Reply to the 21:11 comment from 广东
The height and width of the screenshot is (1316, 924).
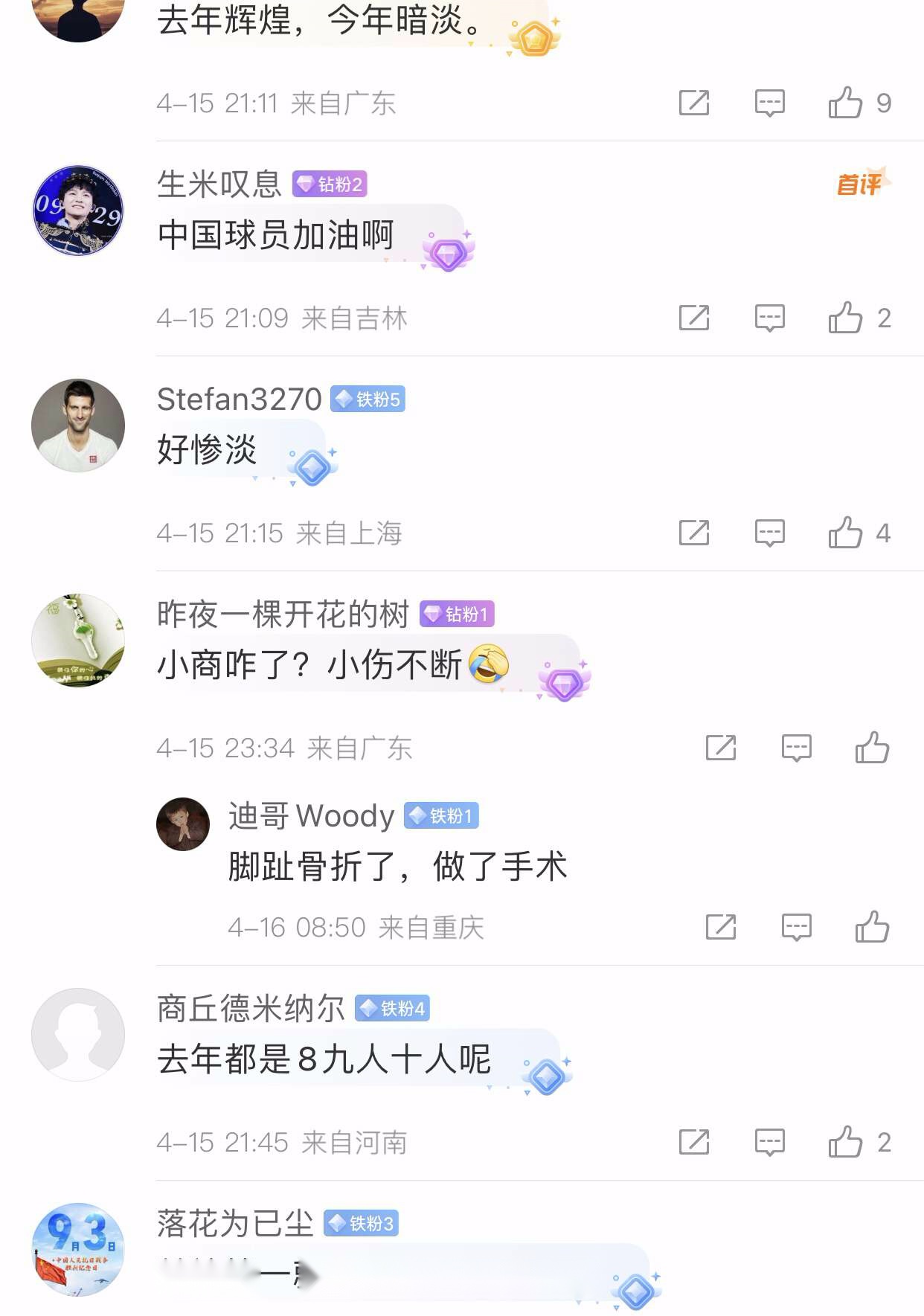click(x=769, y=103)
